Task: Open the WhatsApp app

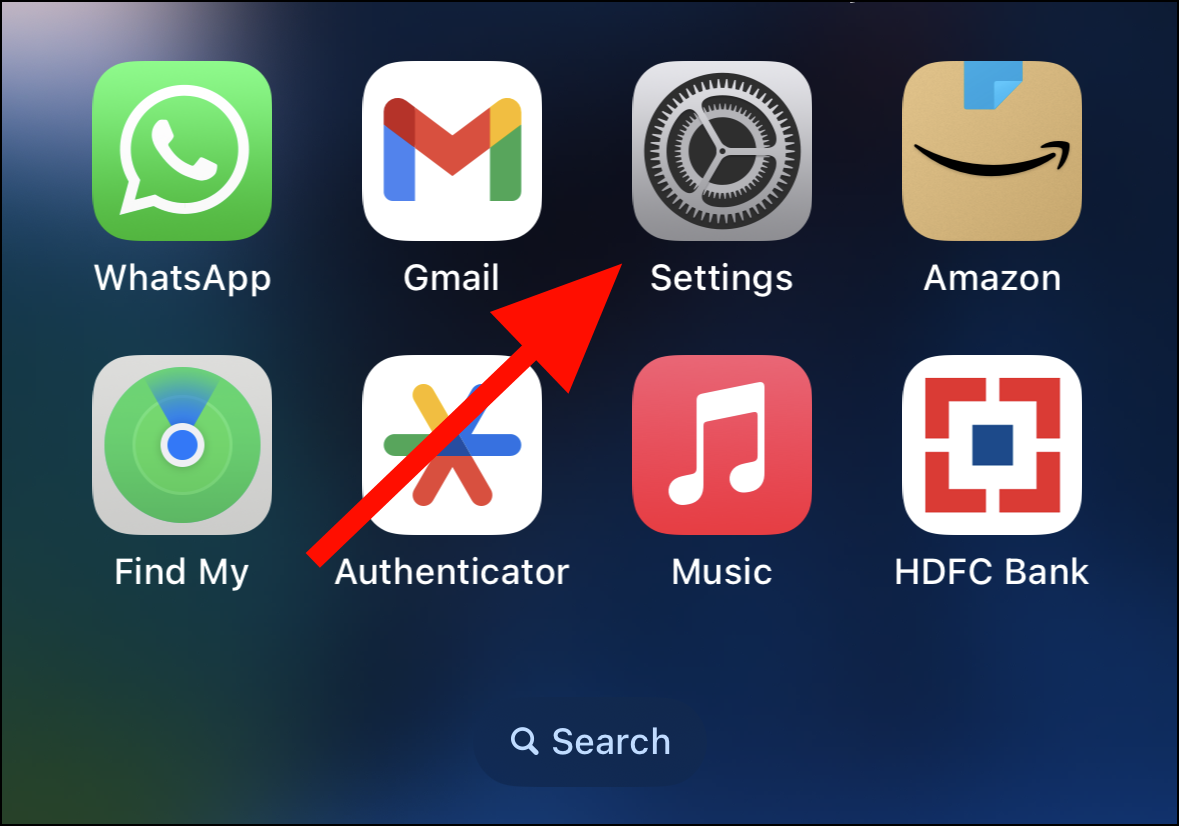Action: pos(182,151)
